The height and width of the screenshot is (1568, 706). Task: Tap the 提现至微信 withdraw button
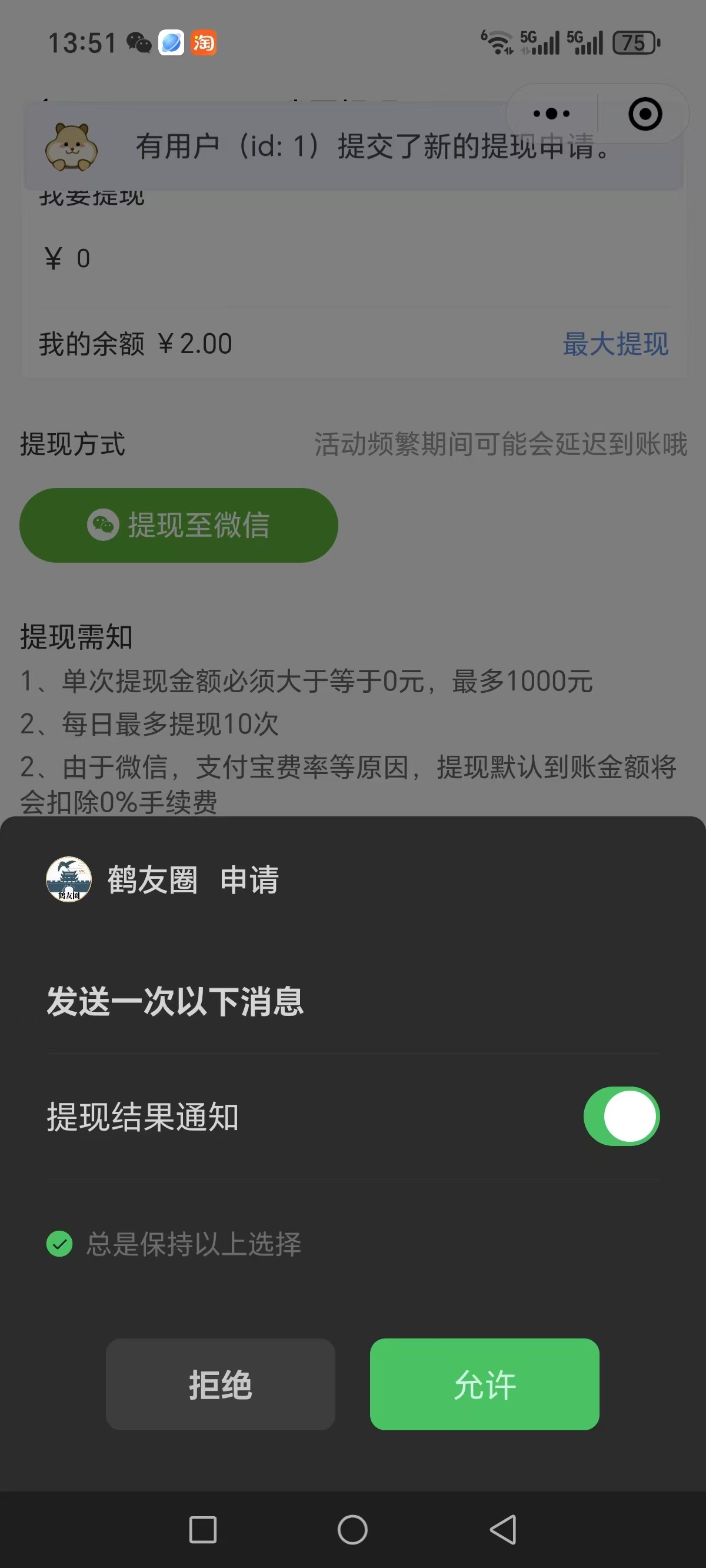(x=179, y=524)
